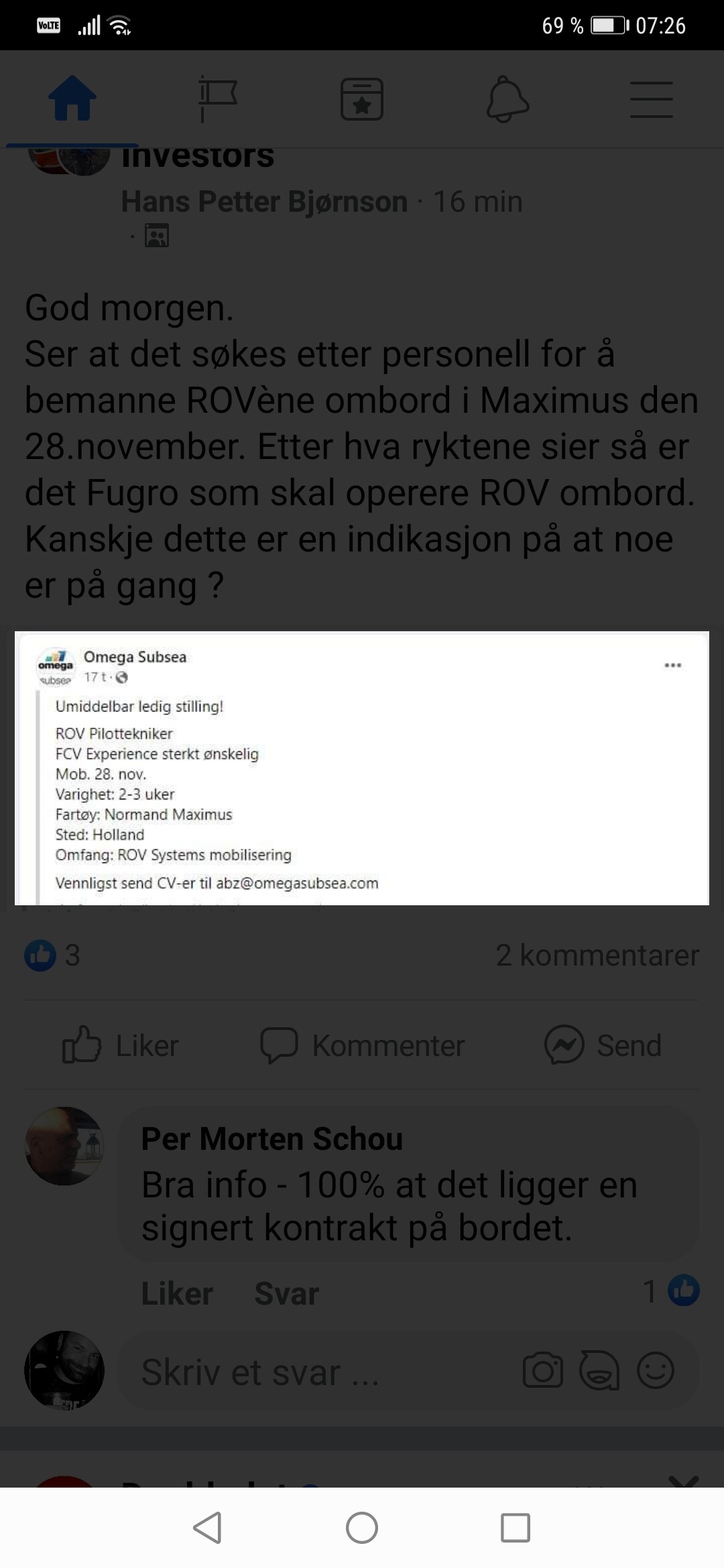Switch to the Pages flag tab

click(x=217, y=99)
